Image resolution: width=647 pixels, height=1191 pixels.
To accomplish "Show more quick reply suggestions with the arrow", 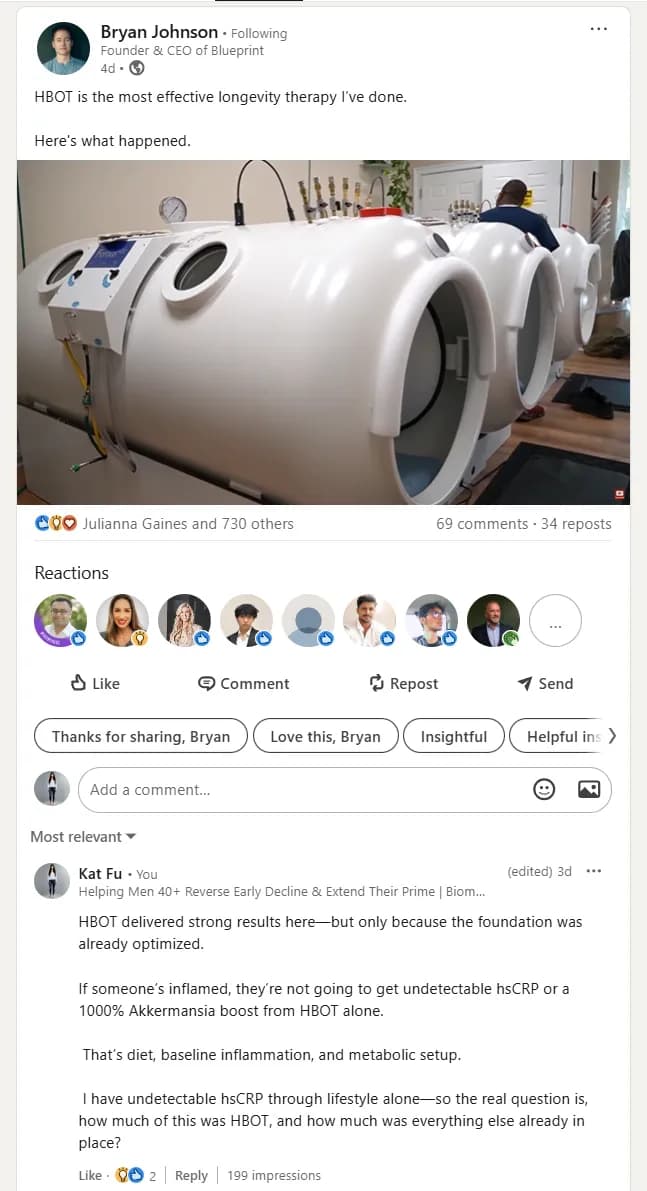I will pos(612,736).
